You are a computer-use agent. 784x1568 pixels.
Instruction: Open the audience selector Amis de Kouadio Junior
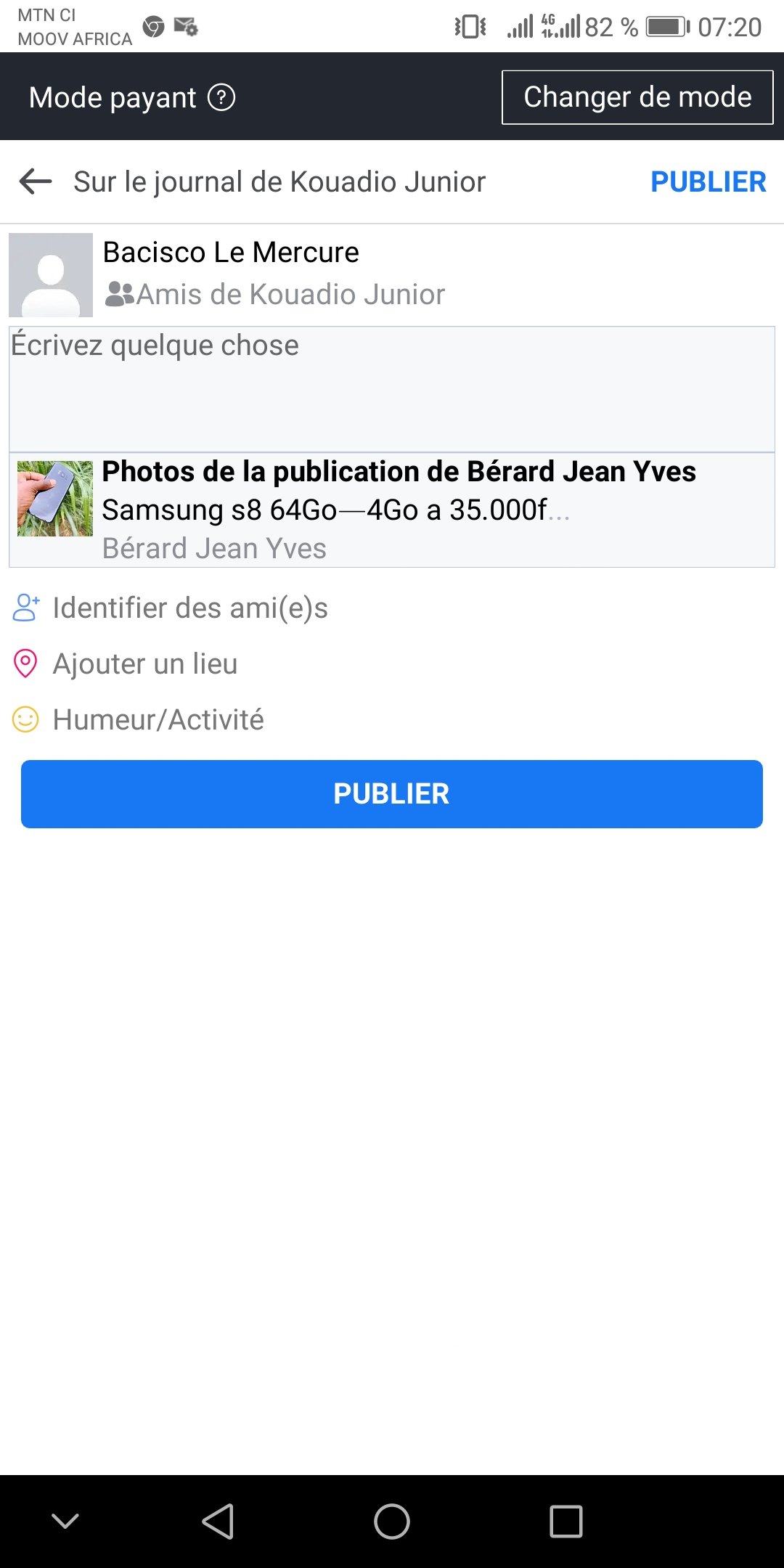click(276, 295)
